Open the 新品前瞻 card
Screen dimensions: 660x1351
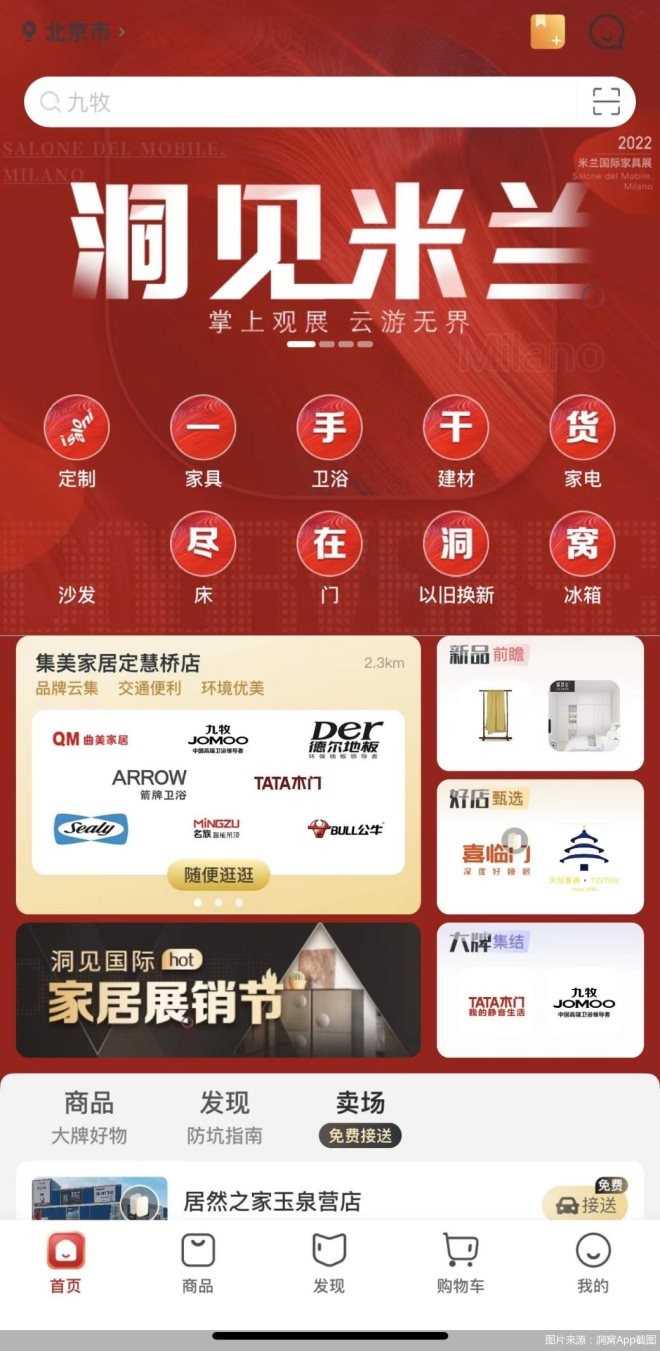[540, 703]
